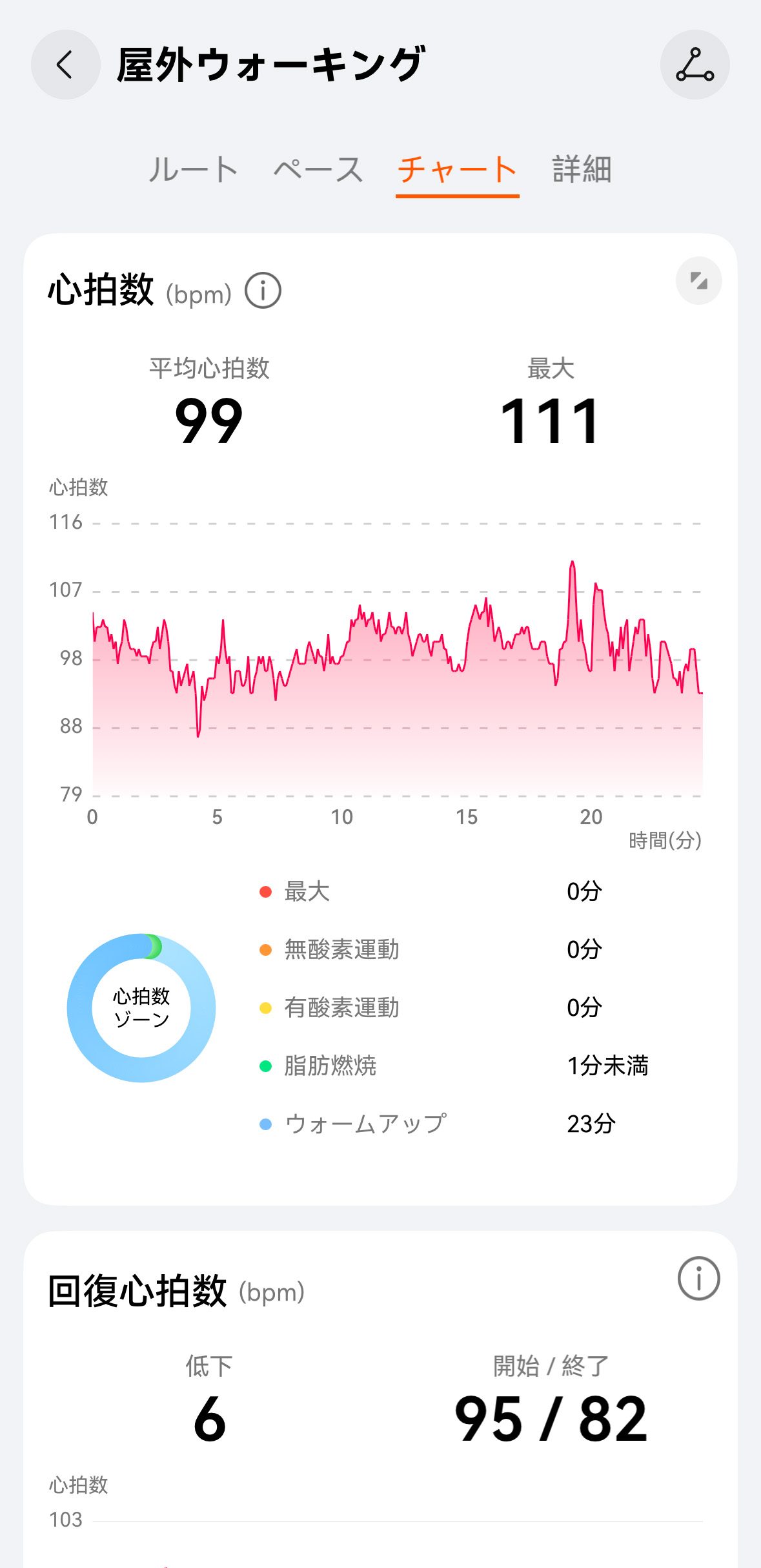Select the red 最大 zone legend dot
Screen dimensions: 761x1568
[265, 891]
